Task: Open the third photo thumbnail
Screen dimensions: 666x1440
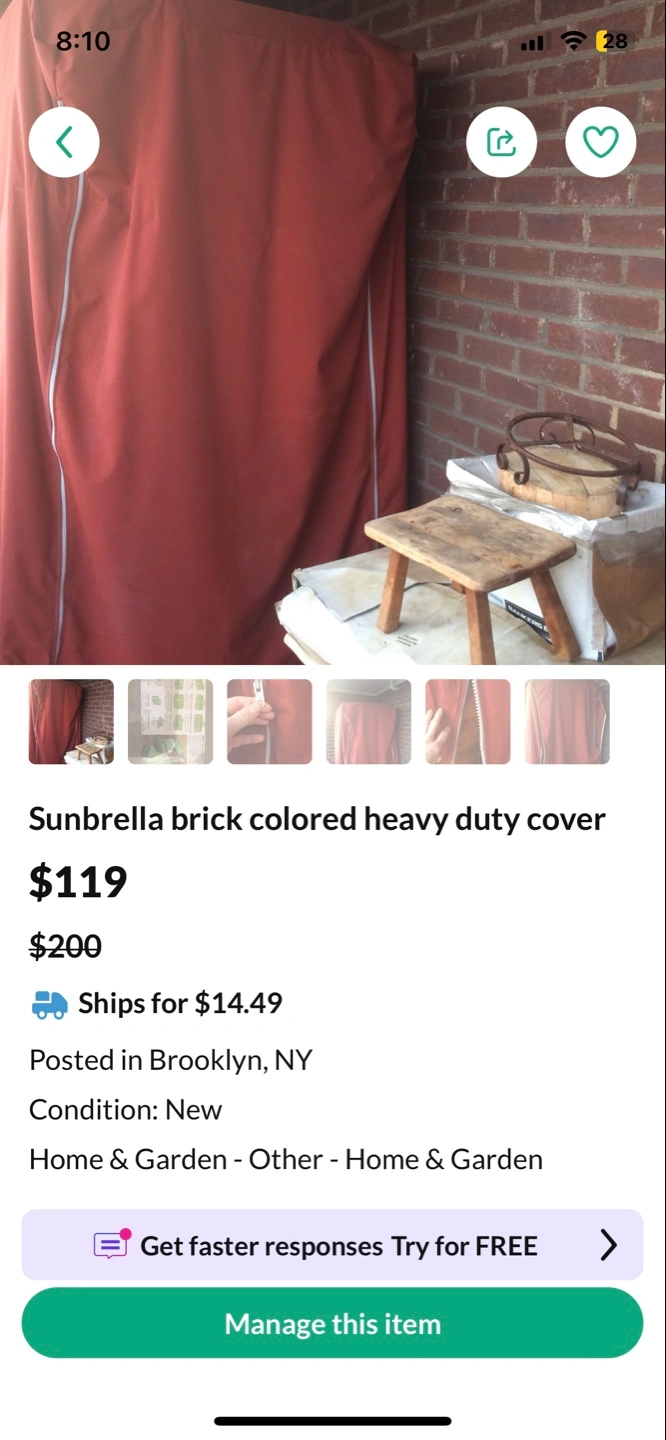Action: [270, 722]
